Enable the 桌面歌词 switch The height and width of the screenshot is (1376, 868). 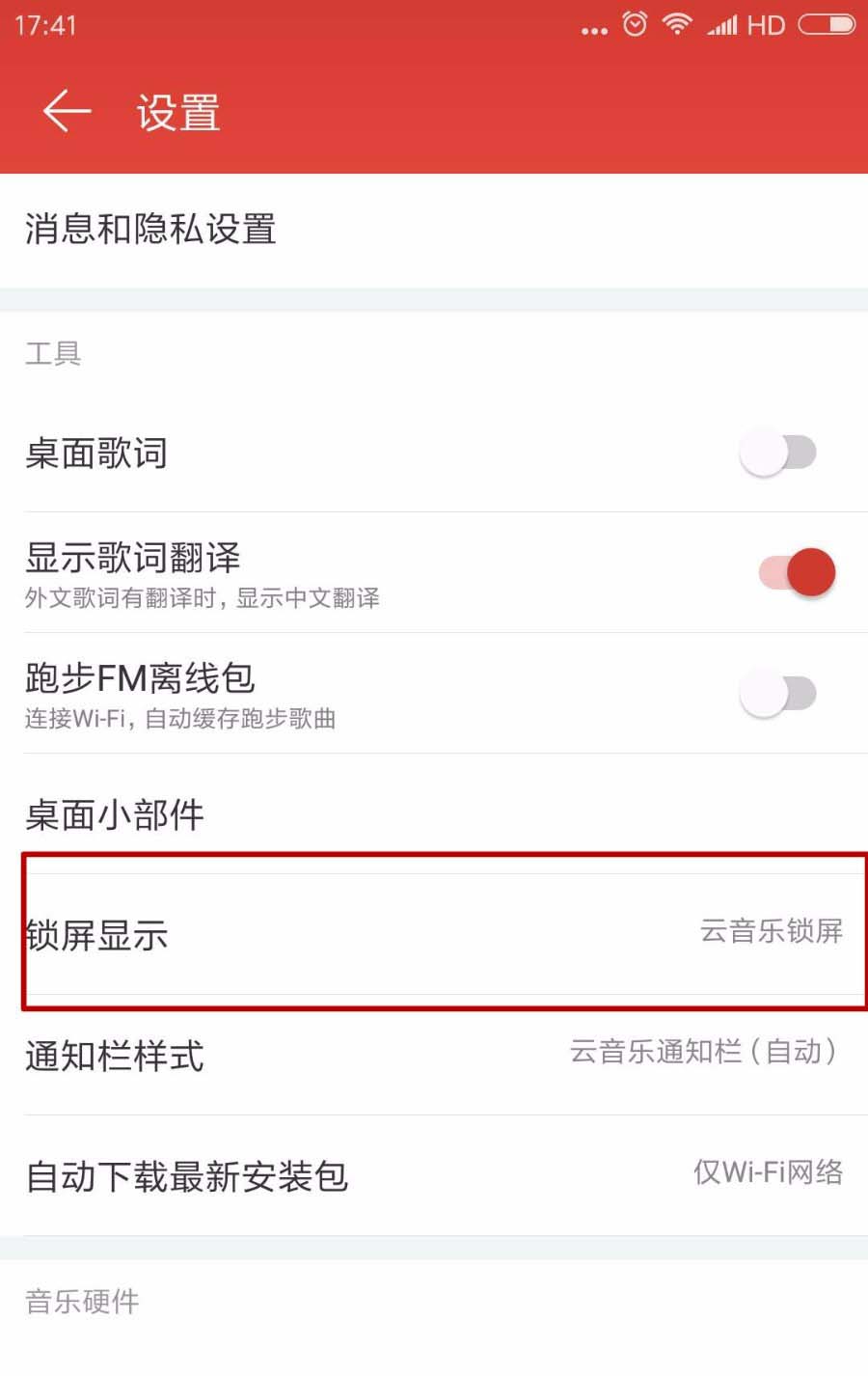(x=777, y=453)
